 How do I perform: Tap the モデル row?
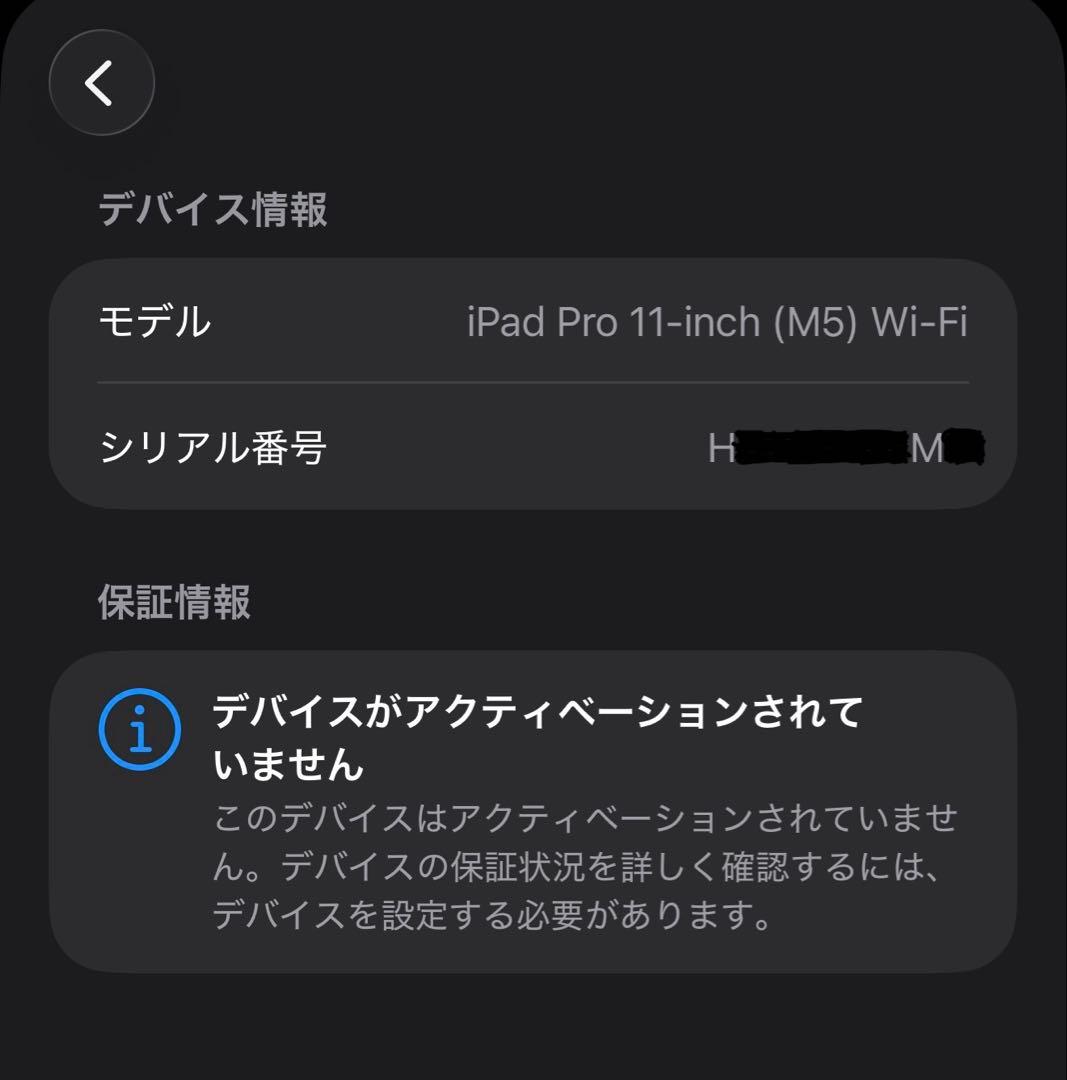(x=533, y=320)
